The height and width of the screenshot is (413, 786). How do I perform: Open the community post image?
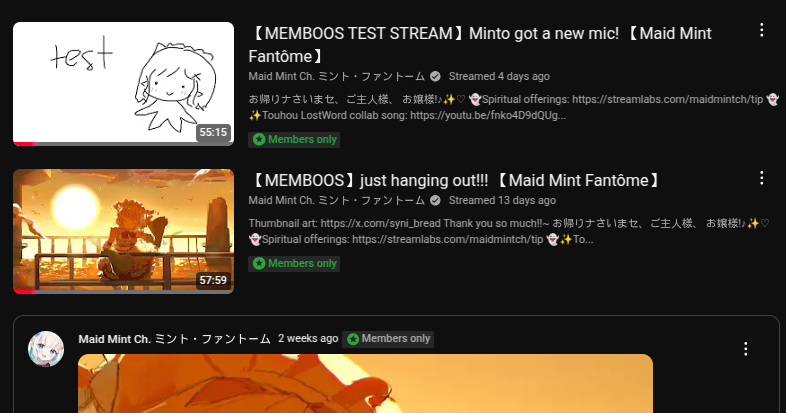point(365,385)
